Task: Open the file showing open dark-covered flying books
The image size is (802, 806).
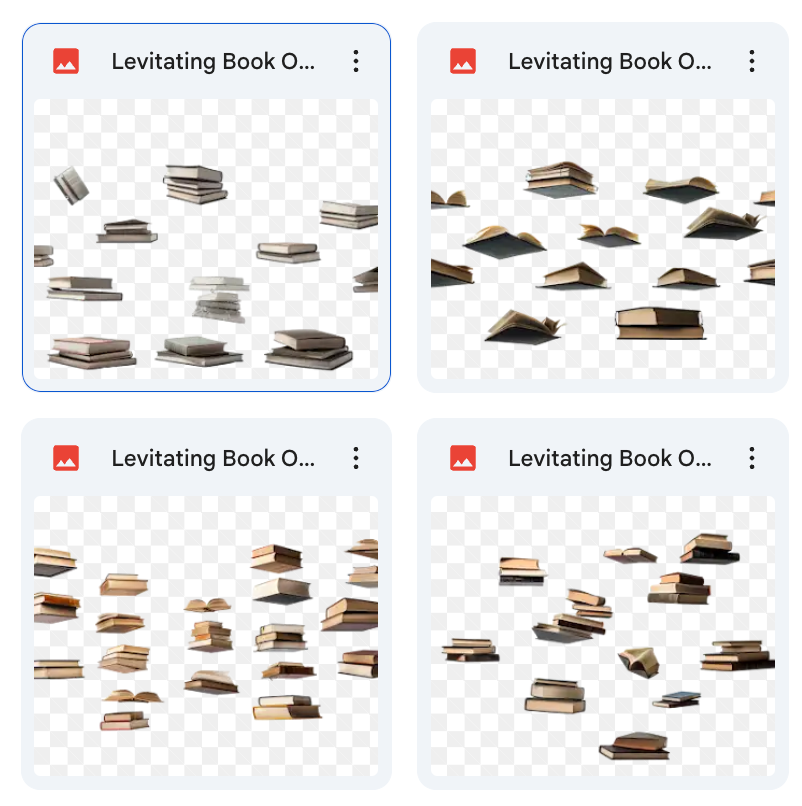Action: click(602, 238)
